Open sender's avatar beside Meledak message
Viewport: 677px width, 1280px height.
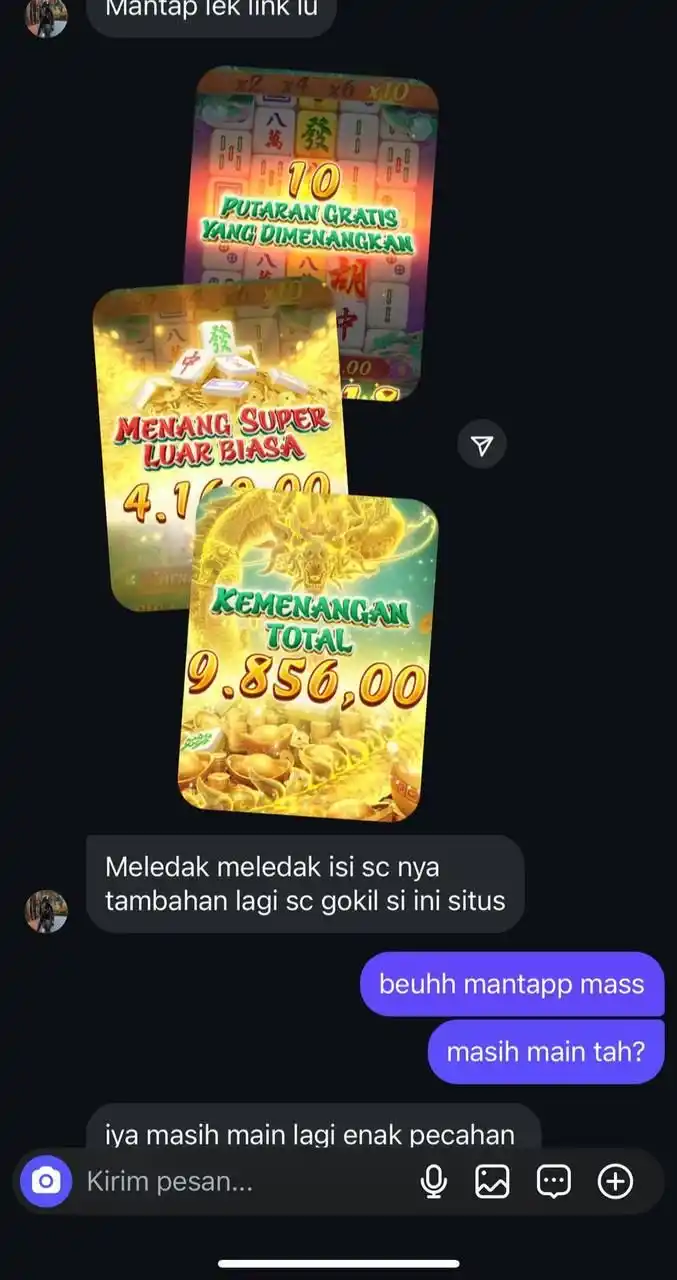[46, 911]
